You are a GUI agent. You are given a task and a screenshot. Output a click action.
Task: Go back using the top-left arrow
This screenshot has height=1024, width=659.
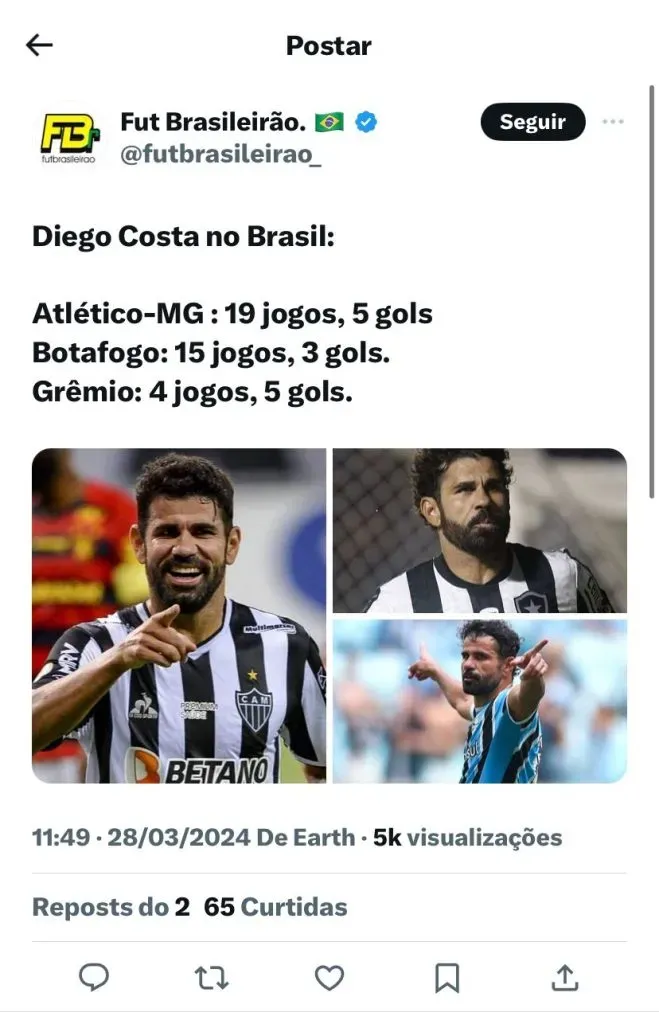coord(39,45)
